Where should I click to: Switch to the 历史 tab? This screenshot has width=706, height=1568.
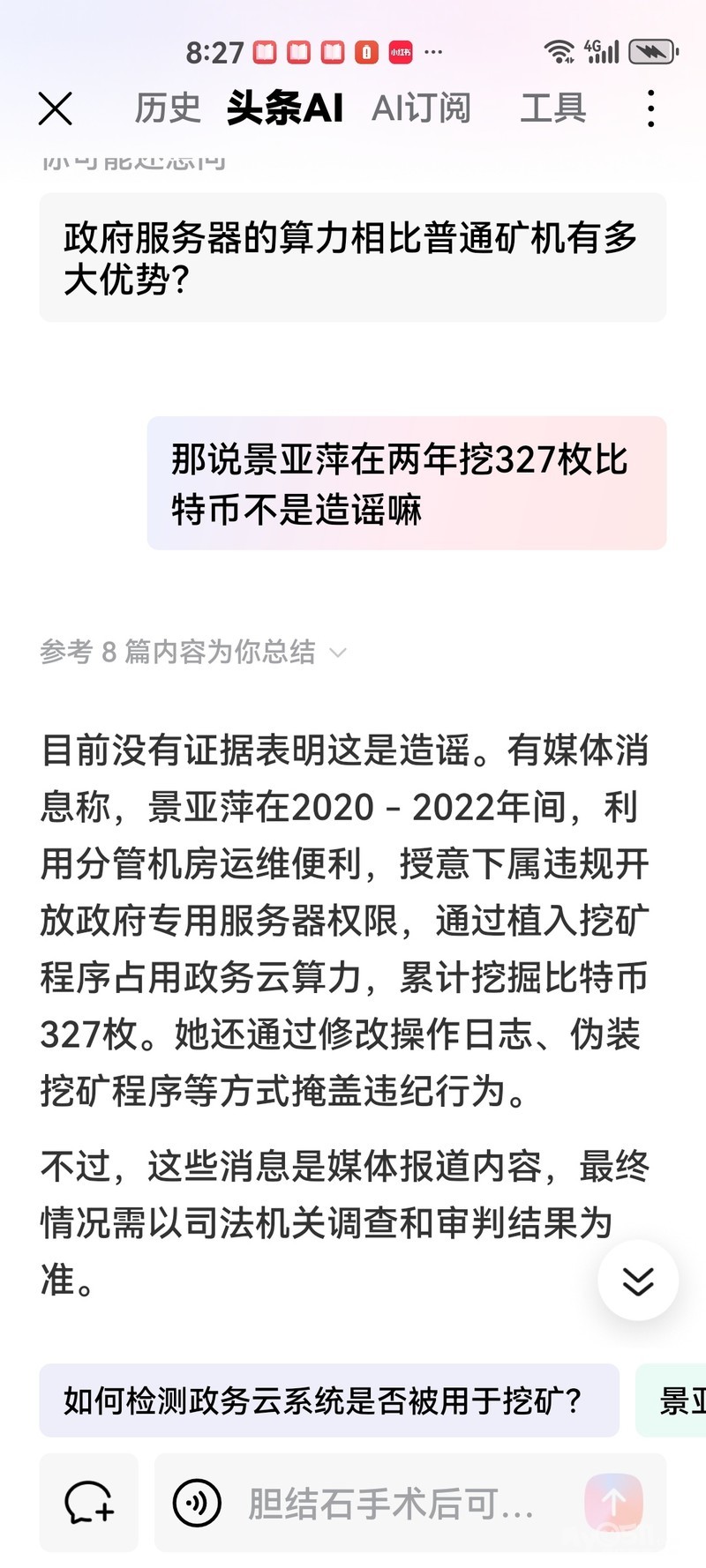[x=168, y=108]
